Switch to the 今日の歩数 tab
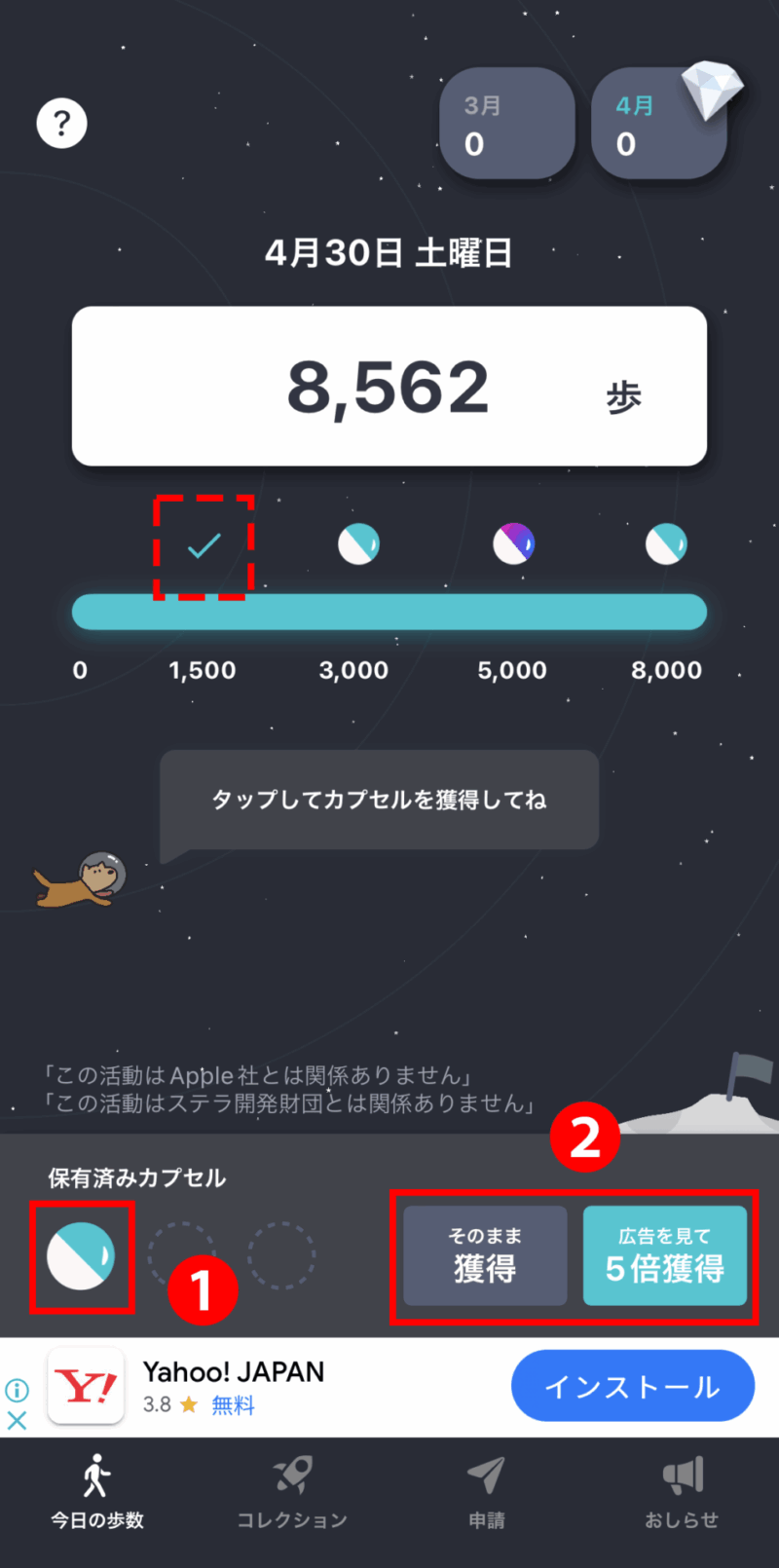 tap(97, 1492)
